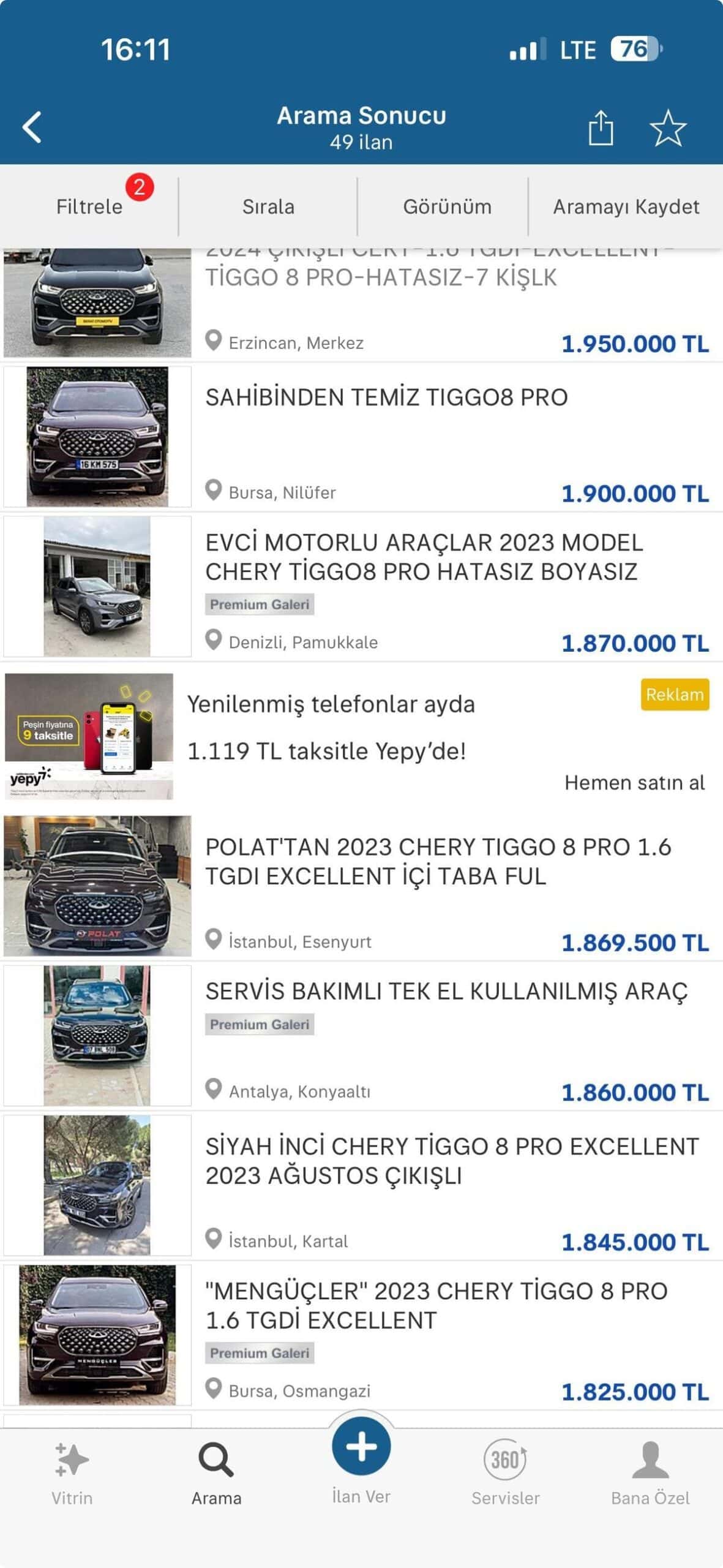Tap Hemen satın al in the Yepy ad
The image size is (723, 1568).
[633, 782]
